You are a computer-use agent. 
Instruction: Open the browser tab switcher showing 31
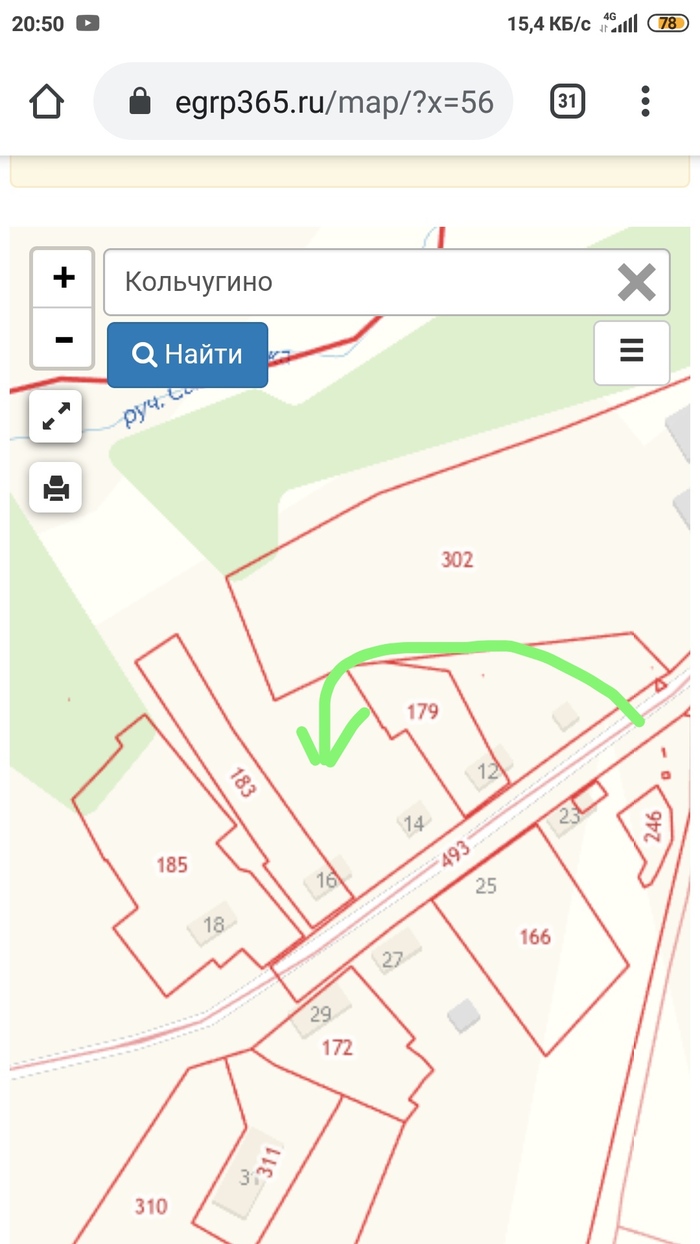tap(567, 101)
